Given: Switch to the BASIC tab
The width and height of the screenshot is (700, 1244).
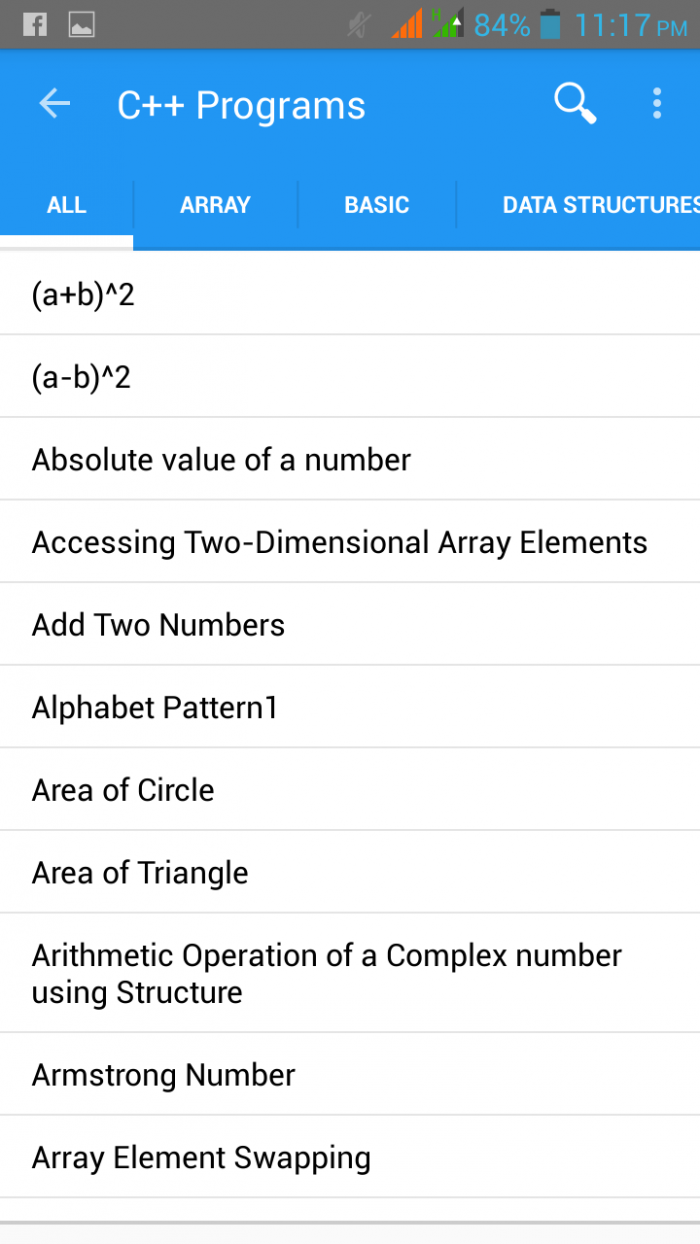Looking at the screenshot, I should tap(377, 205).
